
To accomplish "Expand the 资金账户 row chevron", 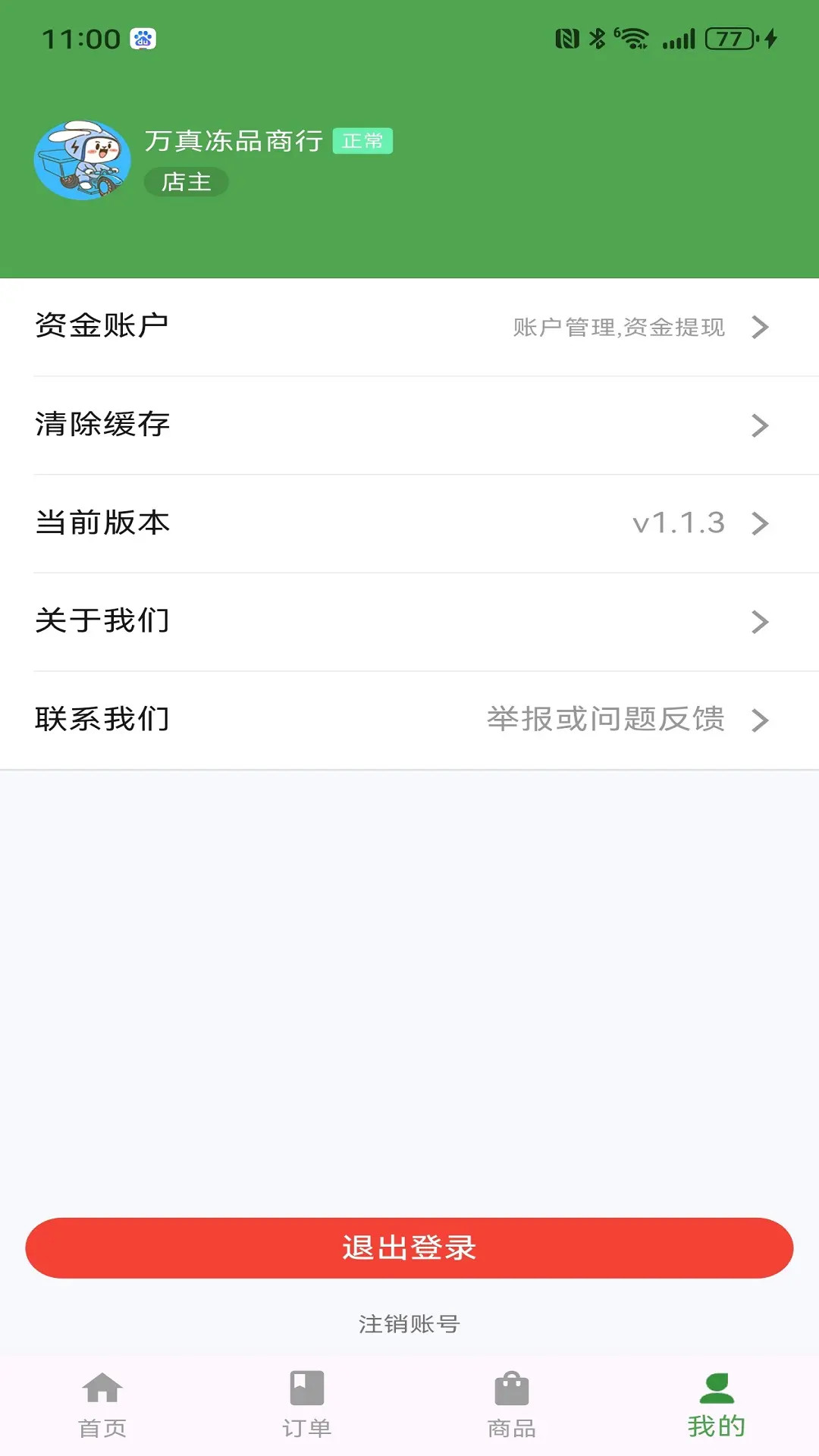I will [759, 328].
